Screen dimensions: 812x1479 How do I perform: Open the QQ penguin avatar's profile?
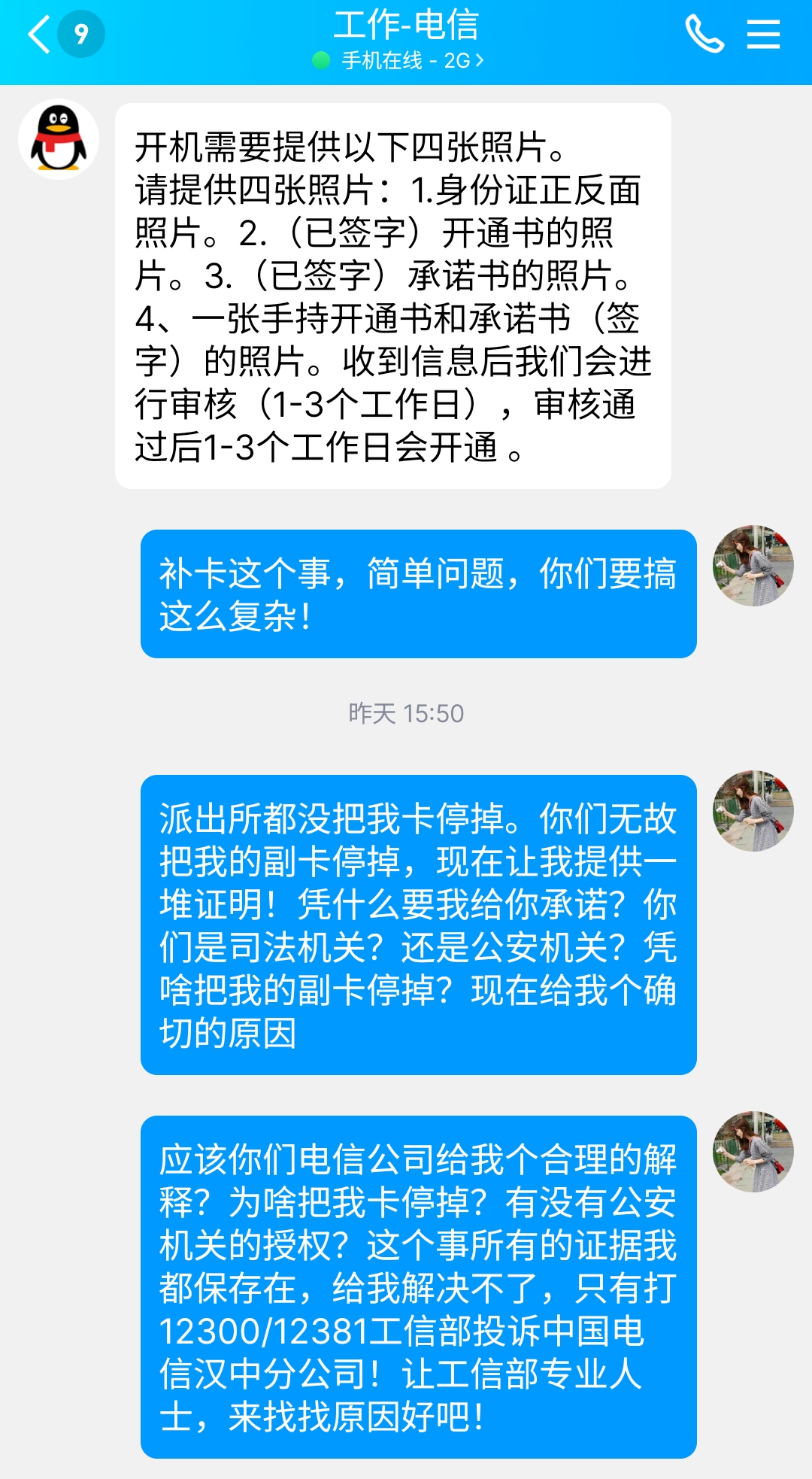(59, 139)
